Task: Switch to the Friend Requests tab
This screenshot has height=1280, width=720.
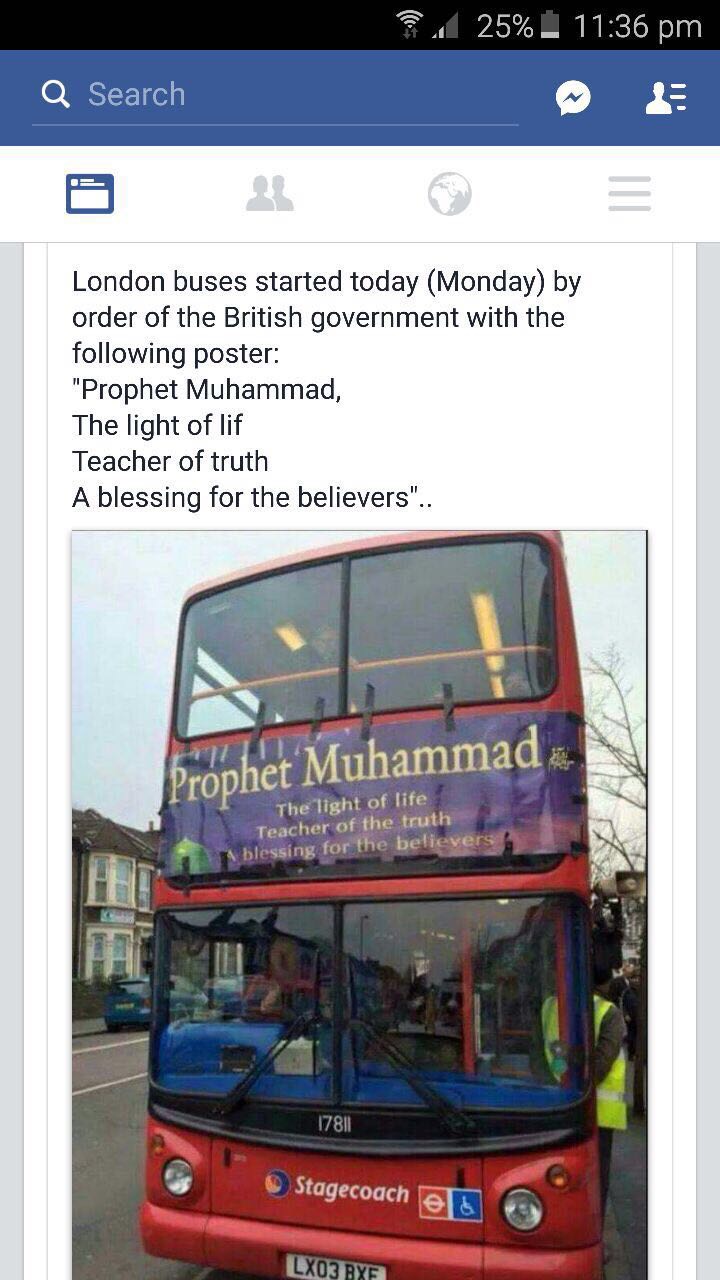Action: point(270,194)
